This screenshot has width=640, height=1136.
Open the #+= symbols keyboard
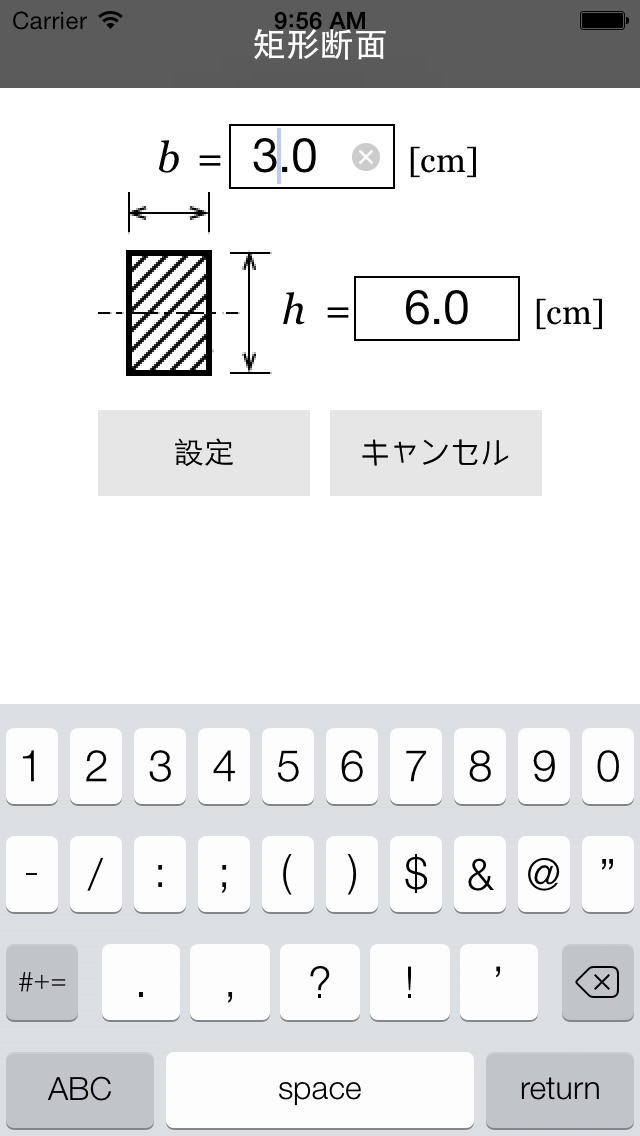point(42,983)
